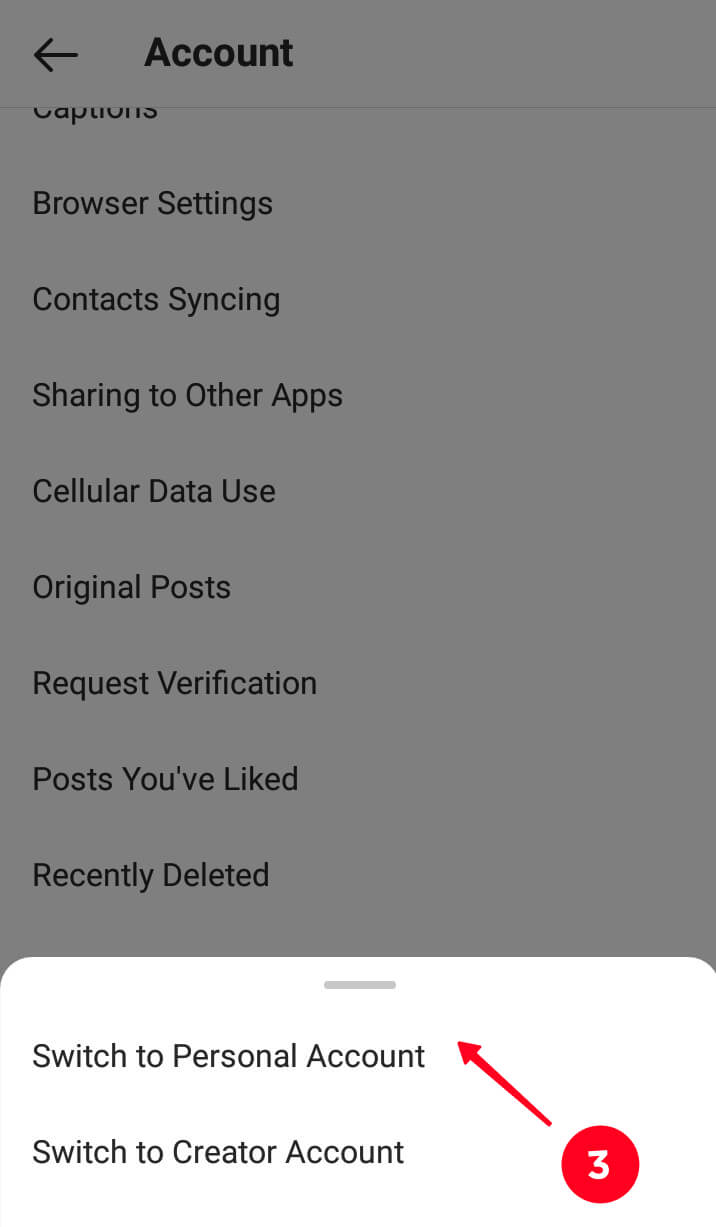View Posts You've Liked

coord(165,779)
